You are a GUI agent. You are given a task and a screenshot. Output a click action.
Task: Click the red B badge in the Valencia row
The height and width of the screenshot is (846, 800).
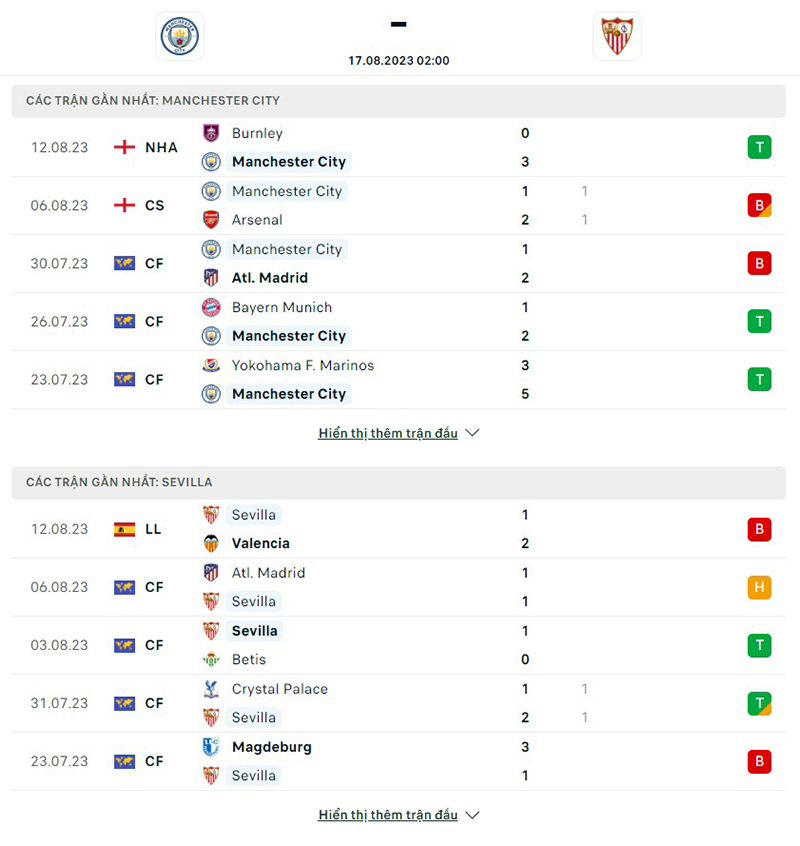[759, 529]
